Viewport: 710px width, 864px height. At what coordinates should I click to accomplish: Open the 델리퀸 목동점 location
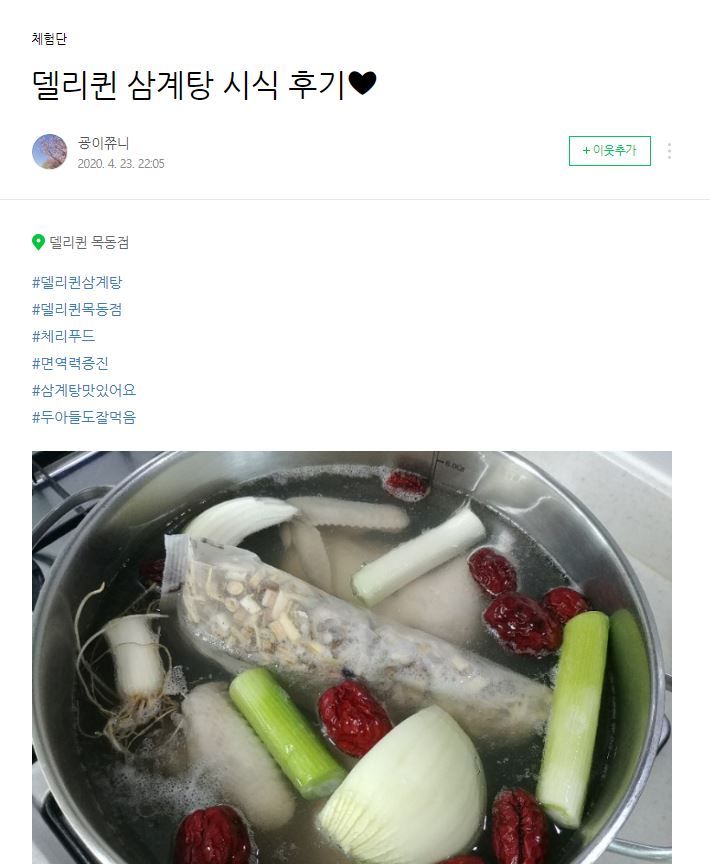pos(88,242)
